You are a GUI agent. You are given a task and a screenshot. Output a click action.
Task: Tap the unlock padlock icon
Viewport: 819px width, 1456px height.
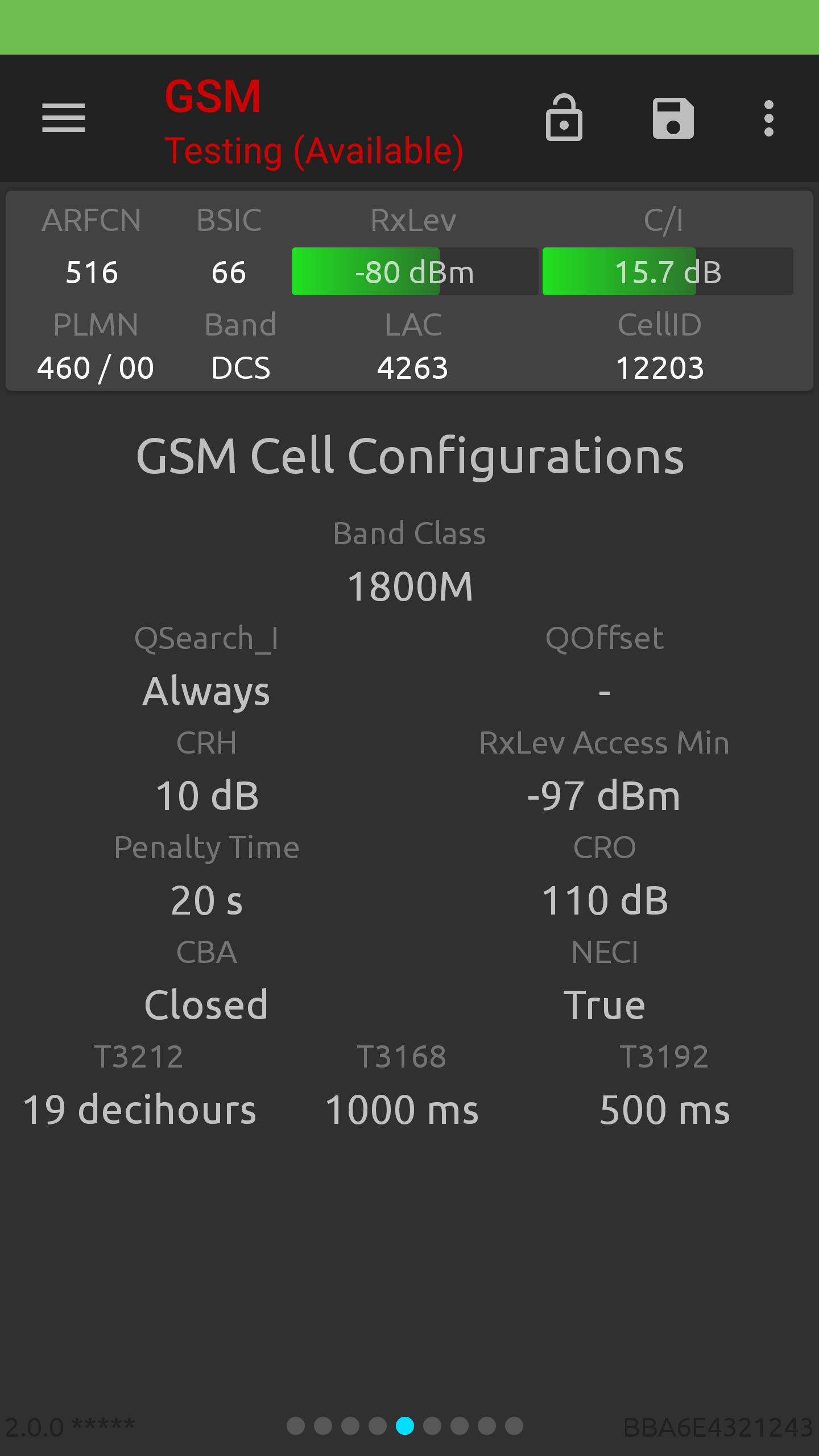(x=564, y=118)
